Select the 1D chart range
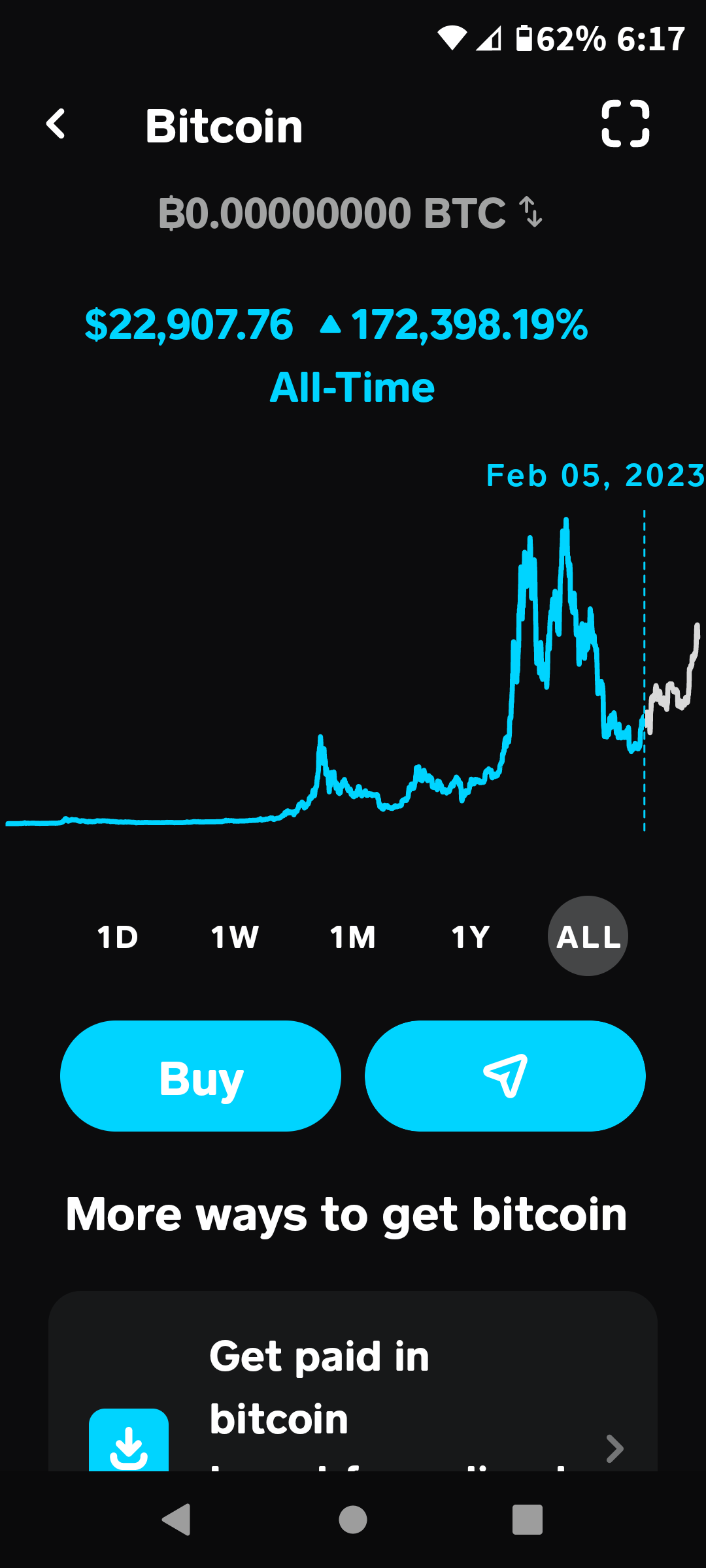 118,937
